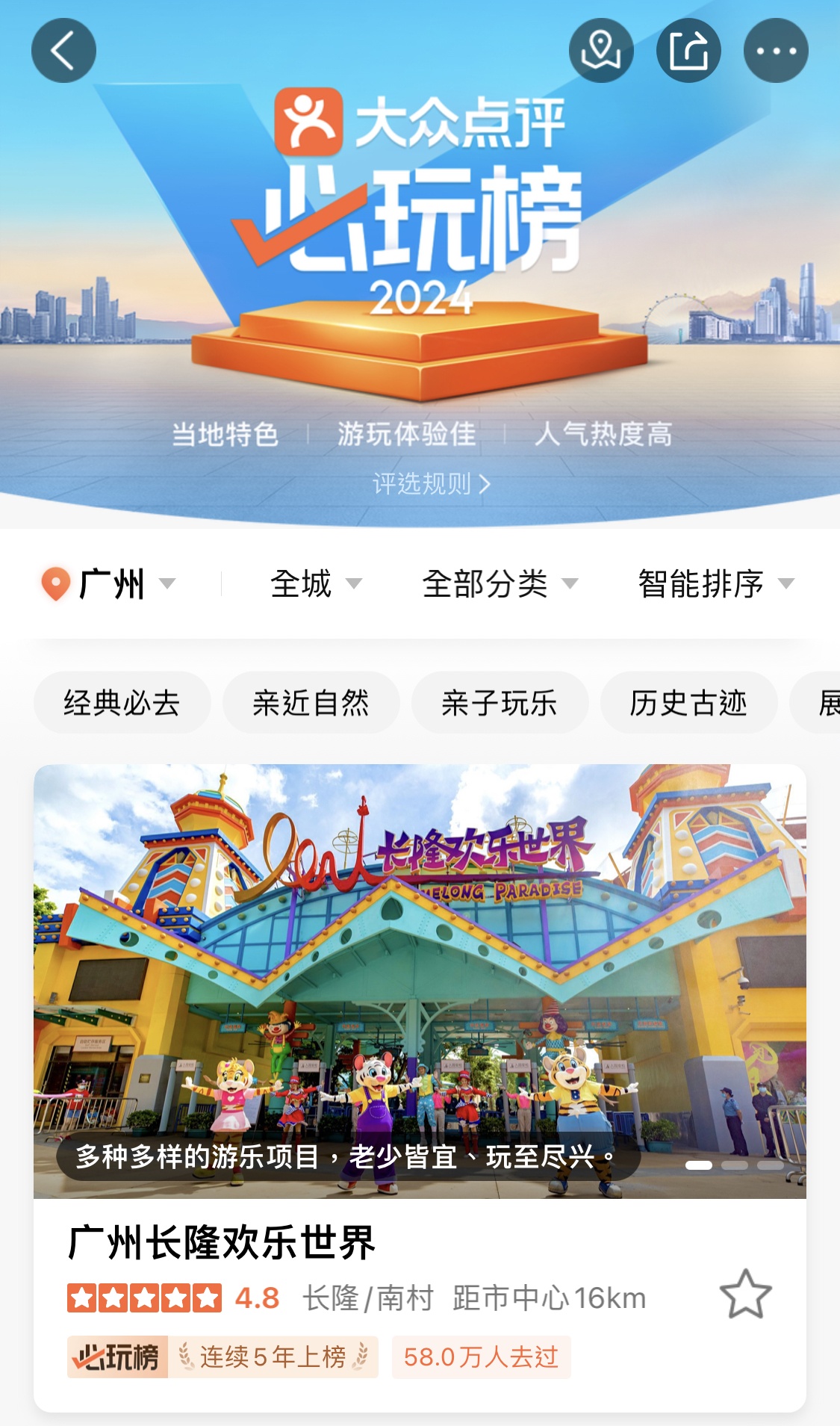Choose the 亲子玩乐 chip
This screenshot has width=840, height=1426.
500,703
